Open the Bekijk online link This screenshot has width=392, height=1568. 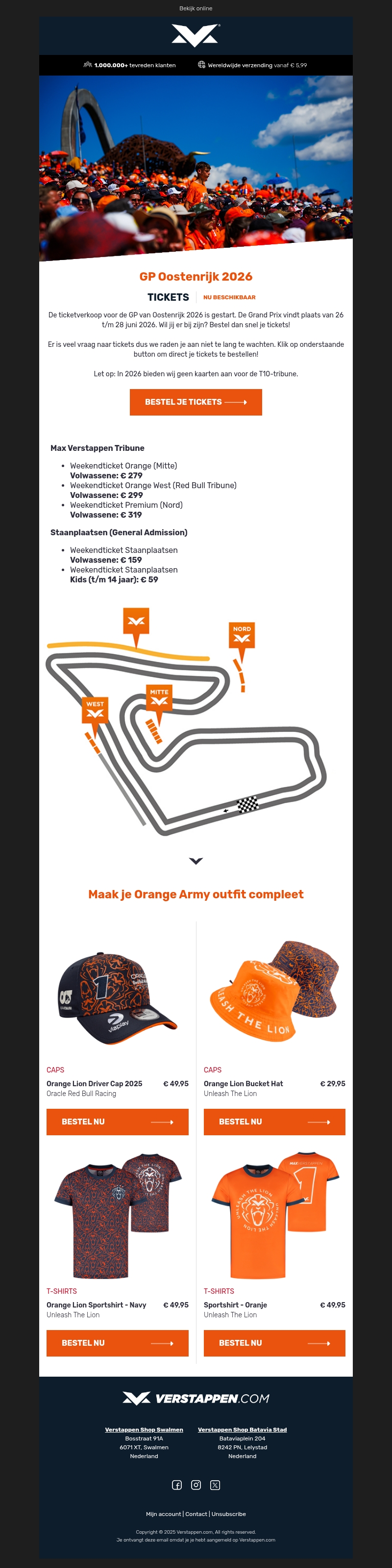coord(196,8)
